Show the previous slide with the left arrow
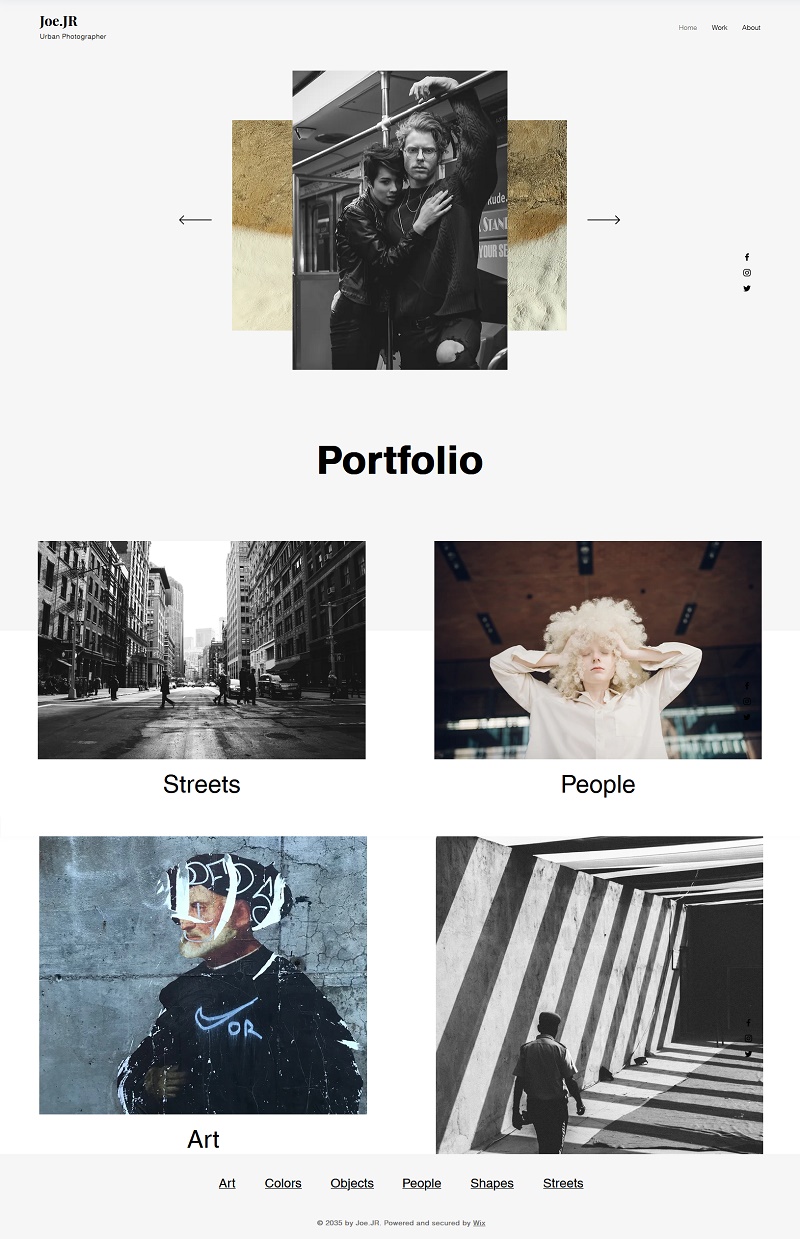 point(195,220)
